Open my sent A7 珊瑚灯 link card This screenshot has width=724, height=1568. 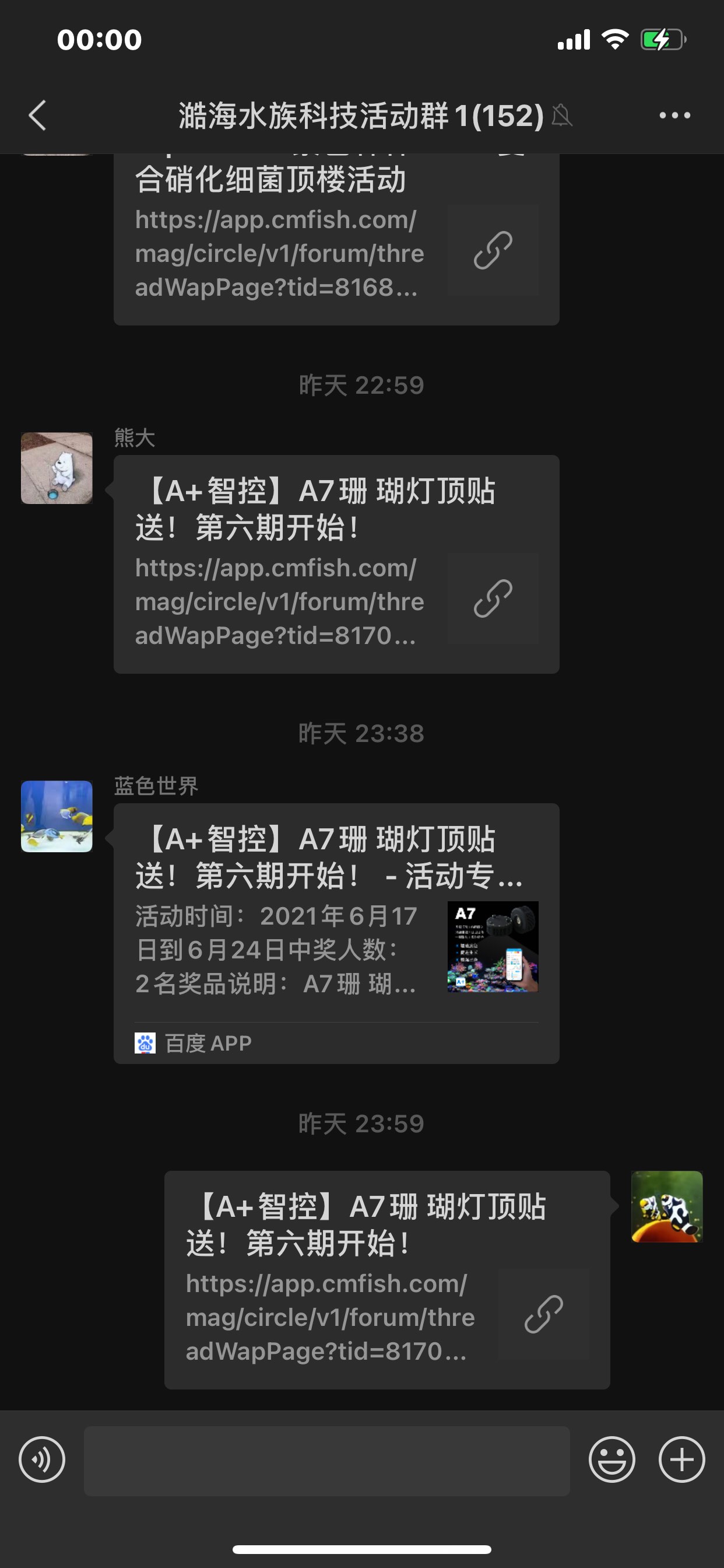pyautogui.click(x=387, y=1279)
